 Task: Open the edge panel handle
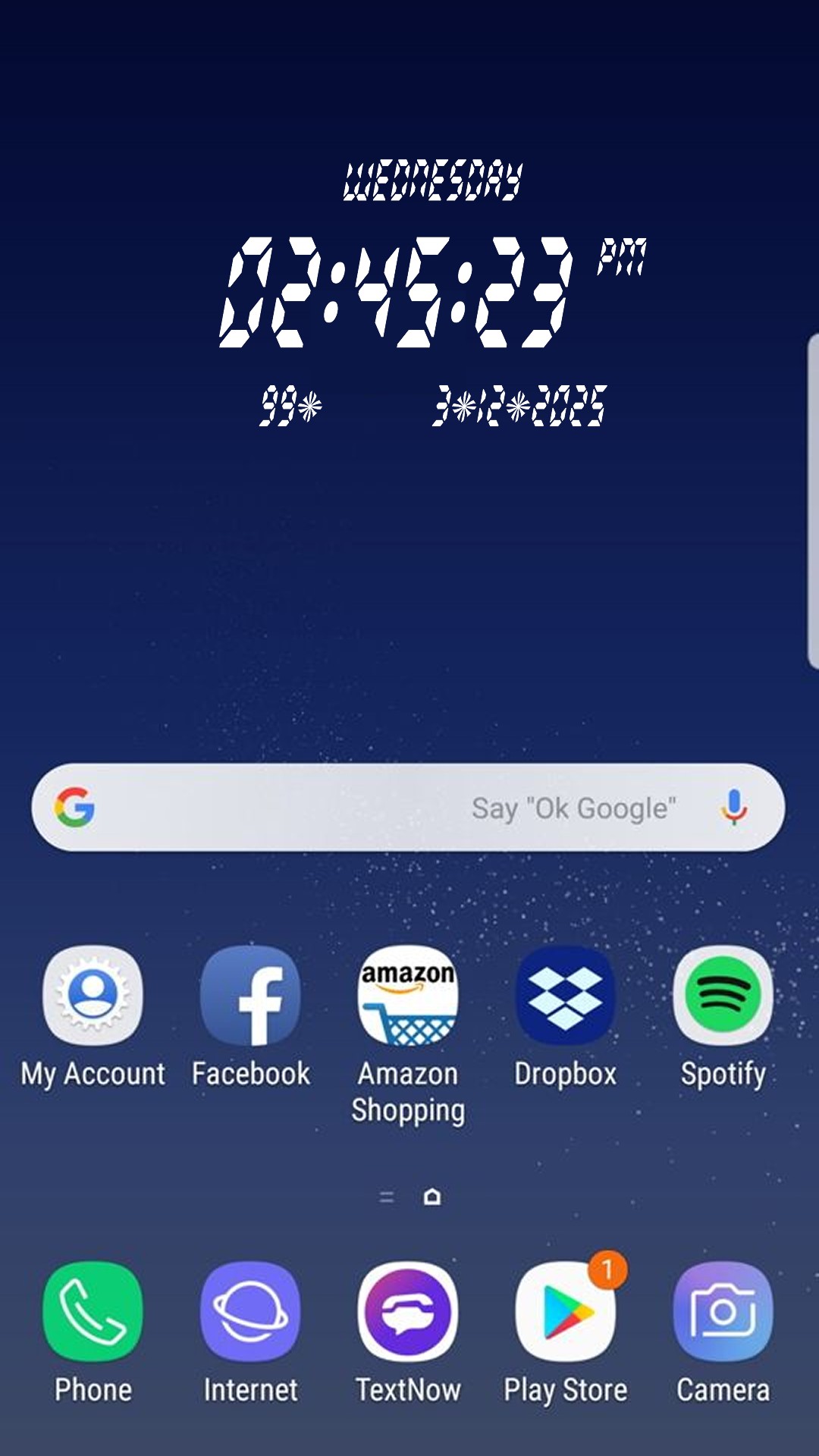pos(812,500)
